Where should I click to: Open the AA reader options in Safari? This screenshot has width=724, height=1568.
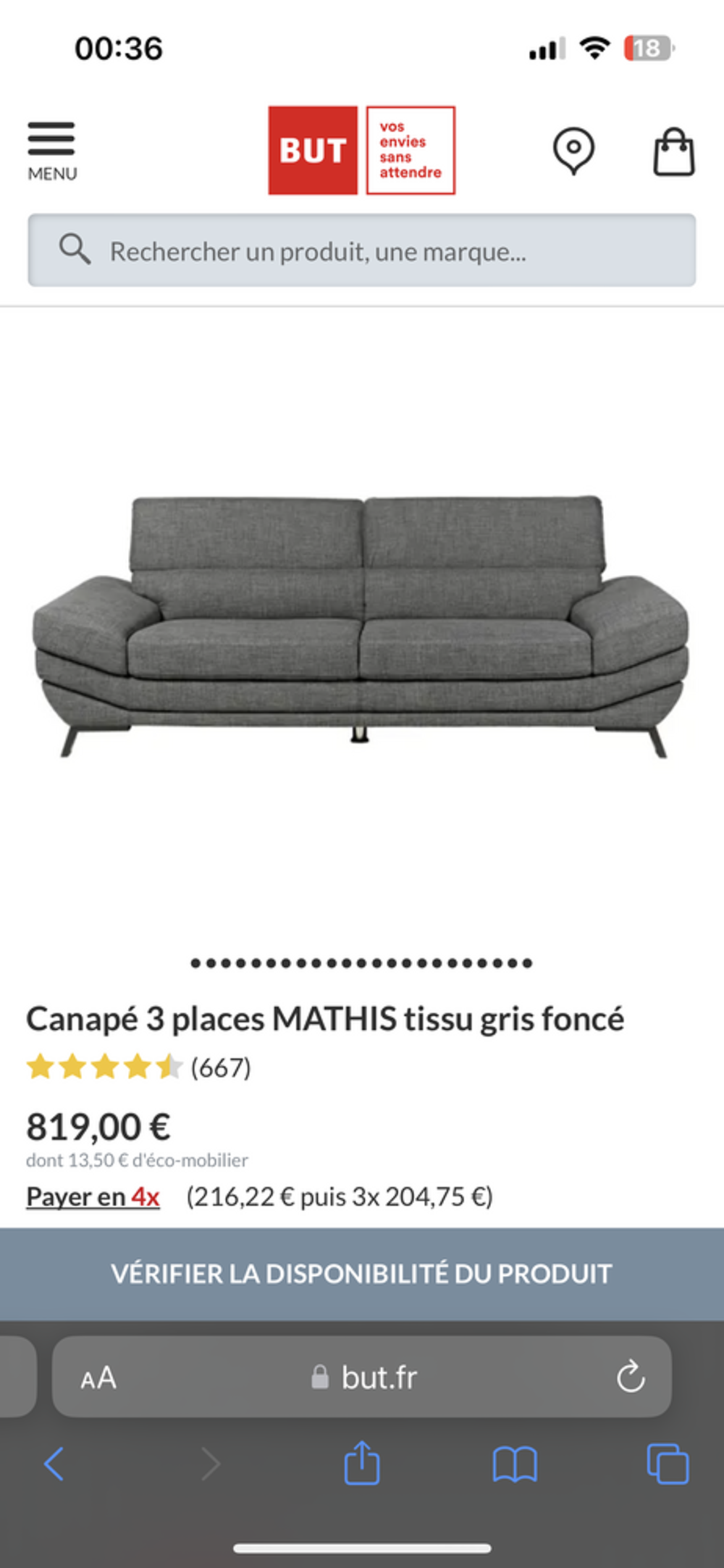pos(98,1378)
